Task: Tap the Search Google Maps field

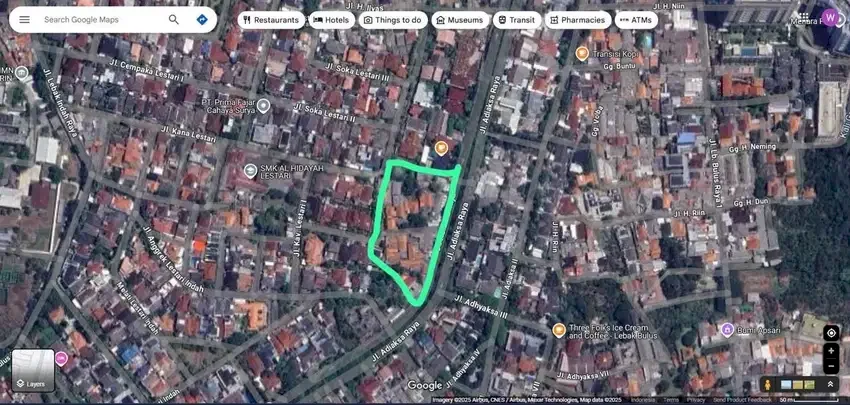Action: point(100,19)
